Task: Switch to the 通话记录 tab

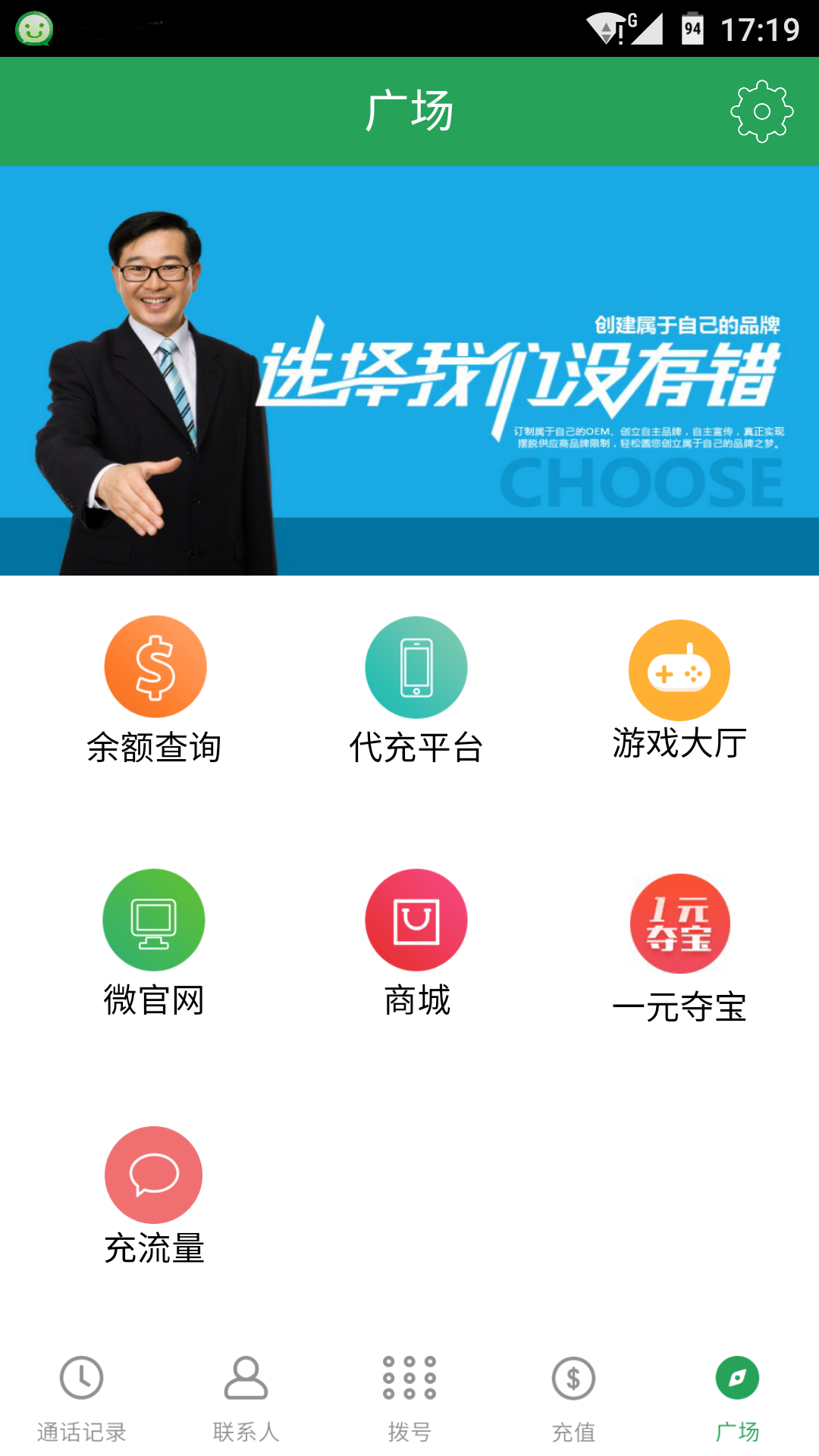Action: tap(82, 1397)
